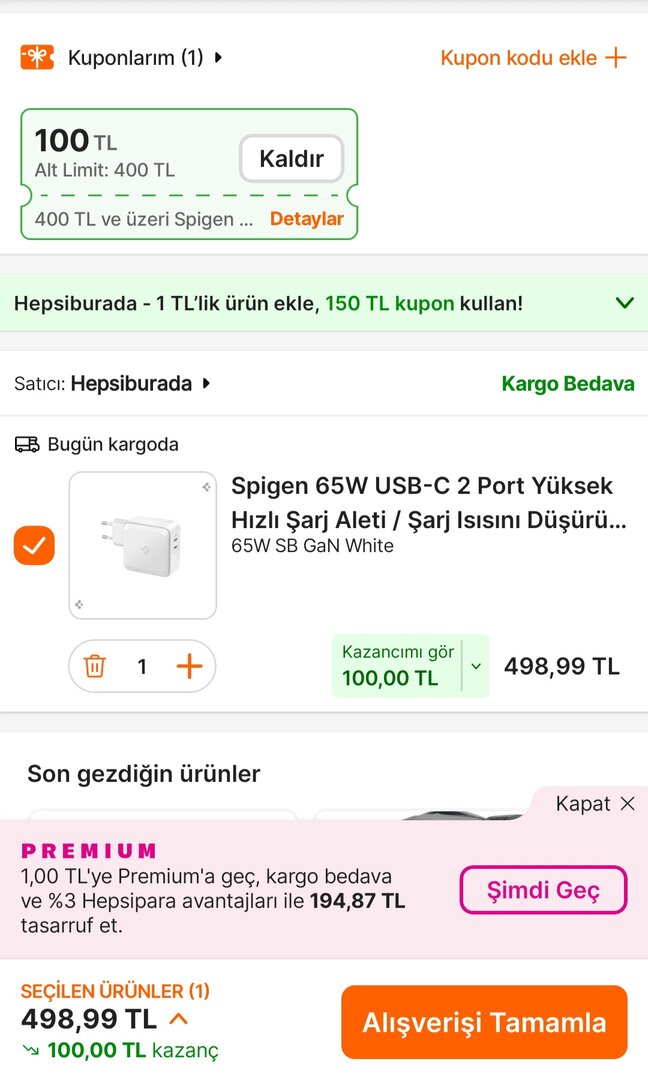Viewport: 648px width, 1080px height.
Task: Open the Spigen 65W USB-C charger title
Action: pyautogui.click(x=429, y=503)
